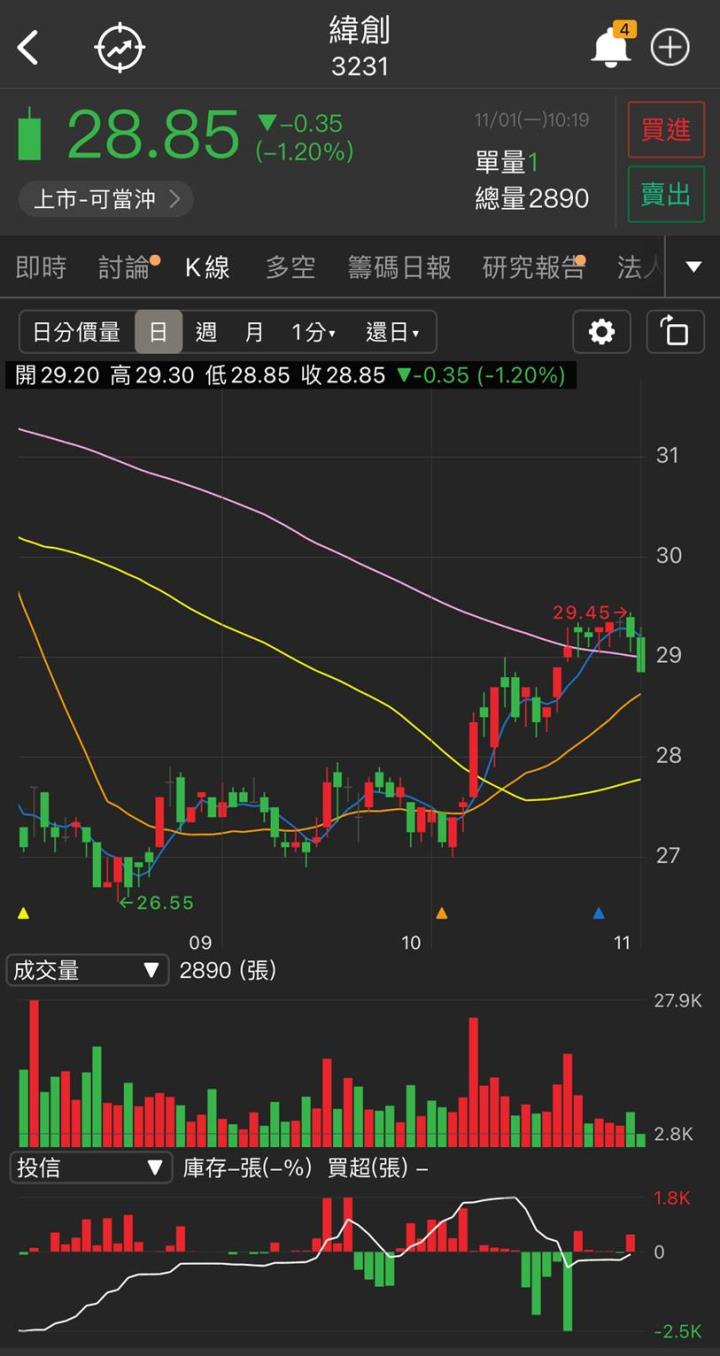Open the 上市-可當沖 chip

pyautogui.click(x=106, y=199)
